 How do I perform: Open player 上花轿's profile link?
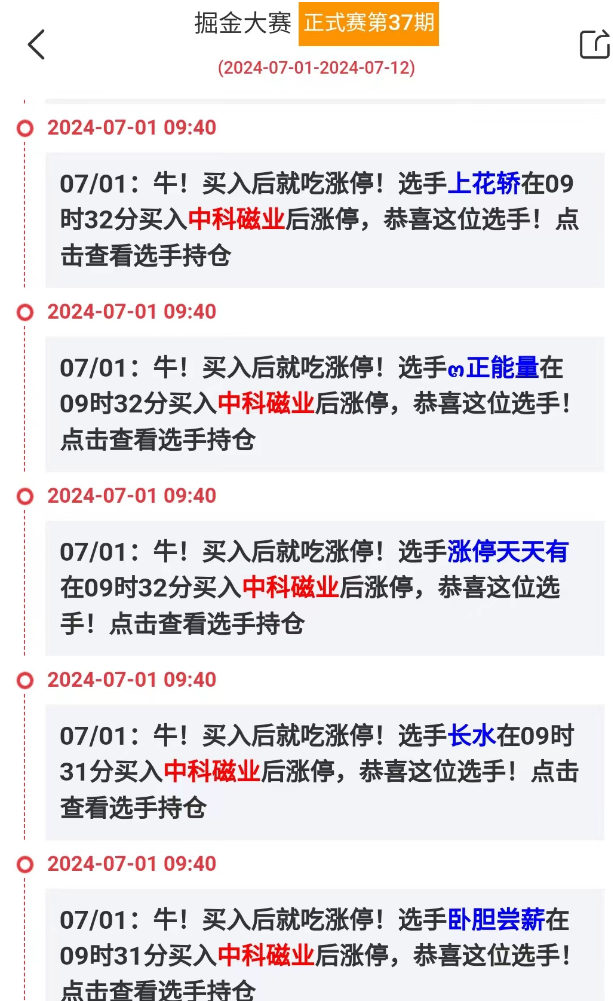tap(483, 184)
